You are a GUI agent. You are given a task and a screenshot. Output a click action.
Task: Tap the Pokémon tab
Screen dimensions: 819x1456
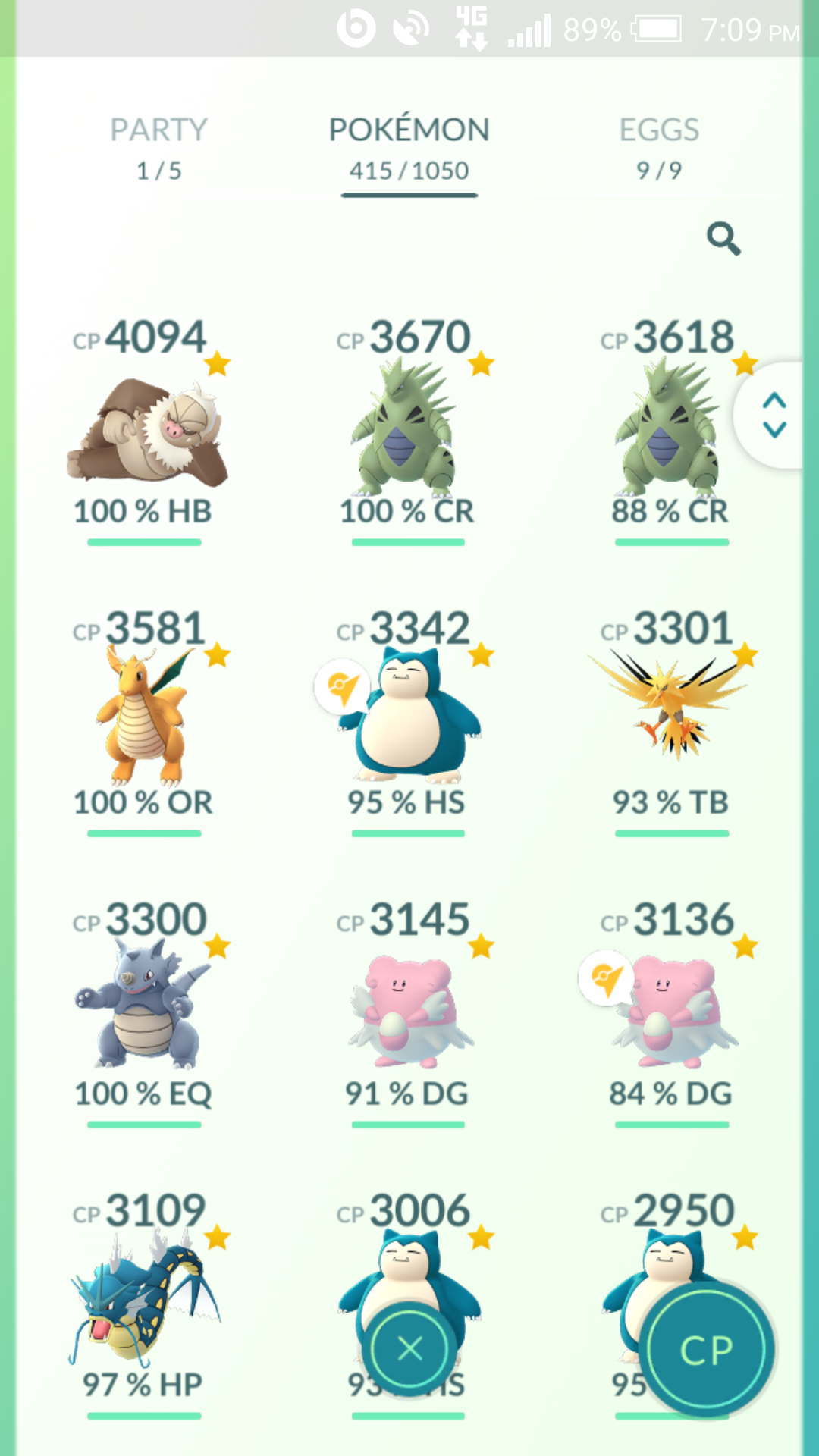(409, 149)
